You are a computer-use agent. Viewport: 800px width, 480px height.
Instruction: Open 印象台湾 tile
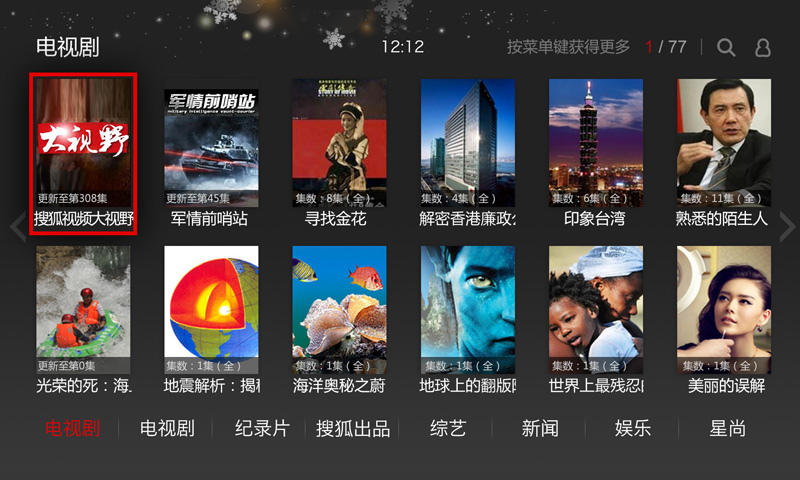click(x=595, y=152)
